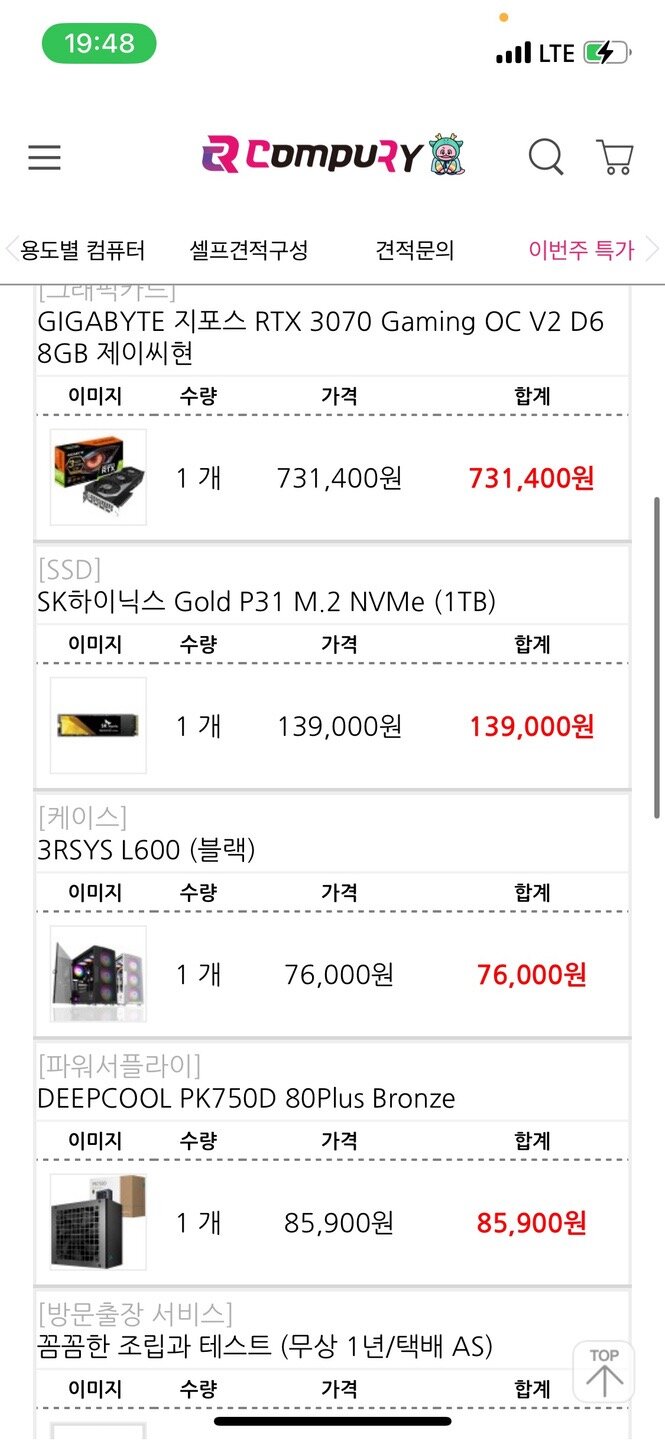Switch to 용도별 컴퓨터 tab

coord(83,250)
